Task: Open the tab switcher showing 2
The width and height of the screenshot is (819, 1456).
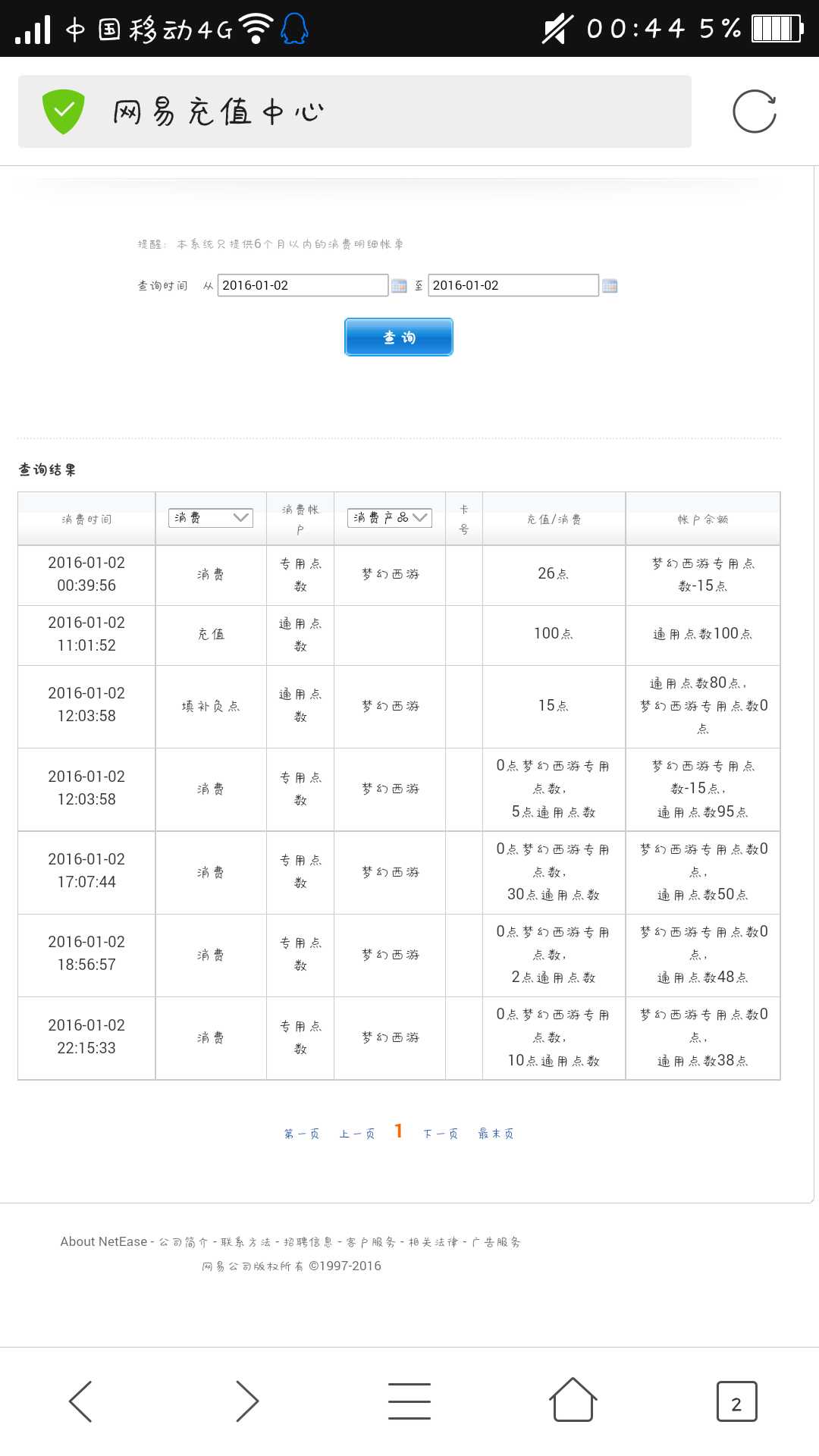Action: [736, 1401]
